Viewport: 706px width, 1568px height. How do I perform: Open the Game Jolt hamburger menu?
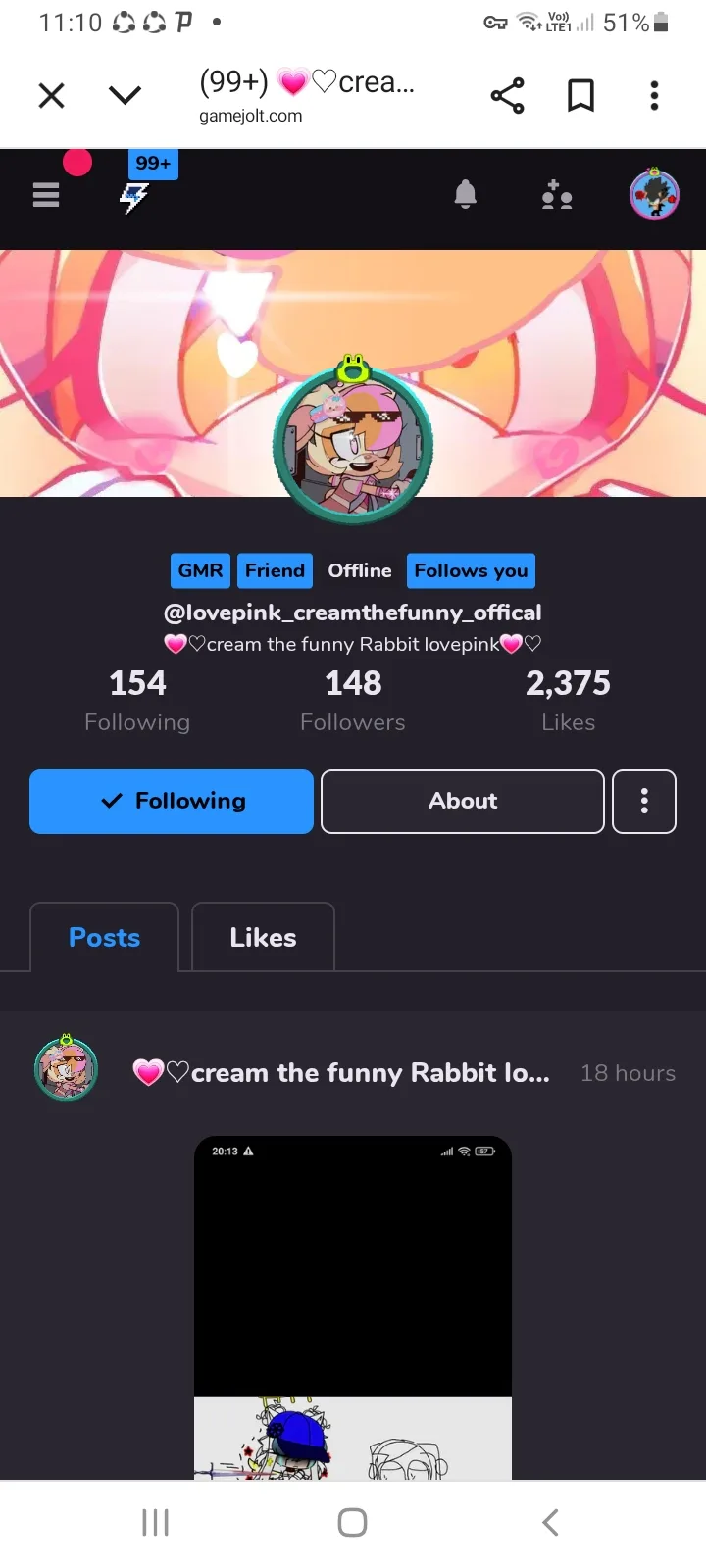click(x=46, y=196)
